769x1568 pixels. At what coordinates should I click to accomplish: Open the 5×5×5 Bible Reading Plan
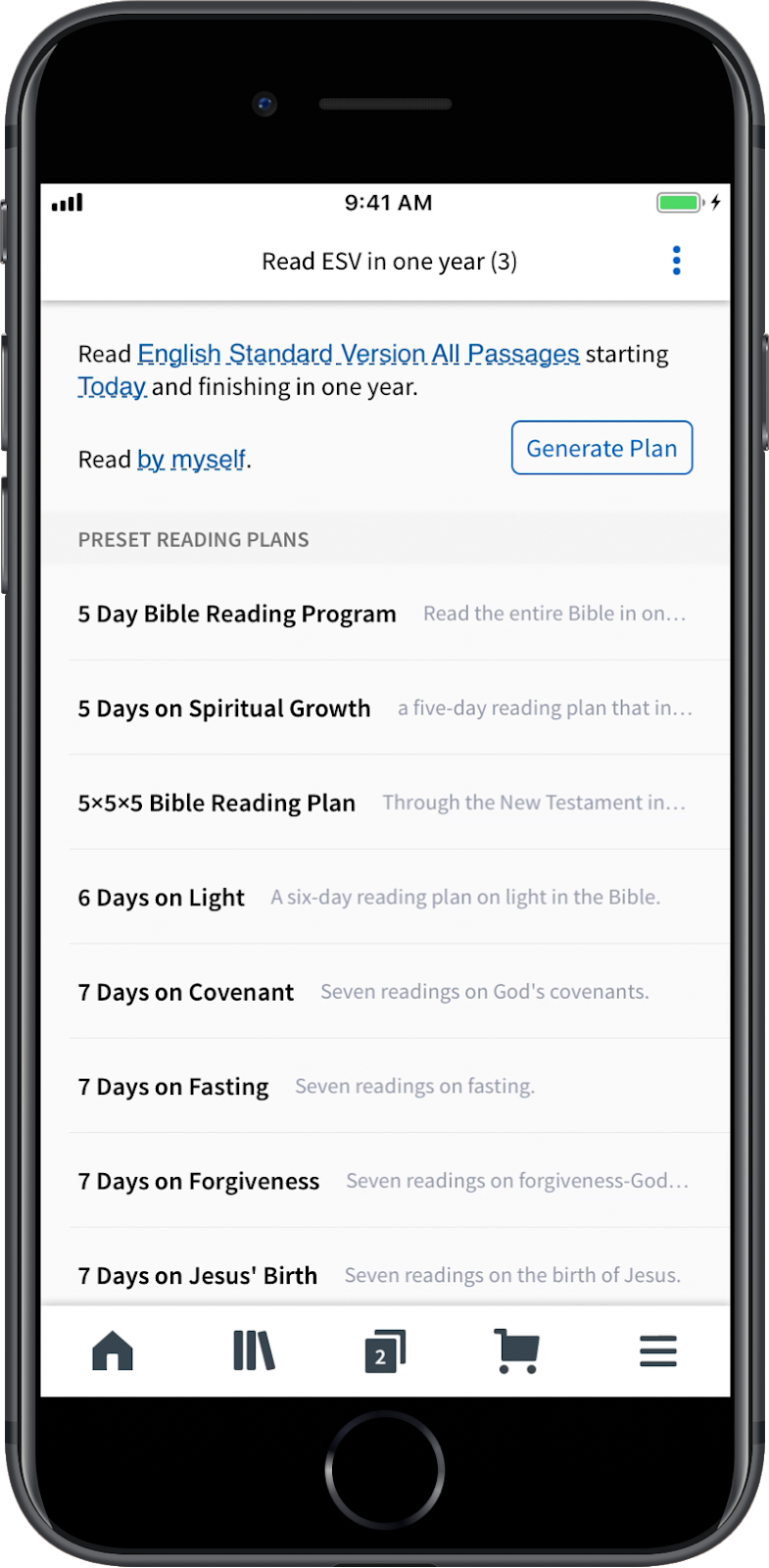pos(385,803)
